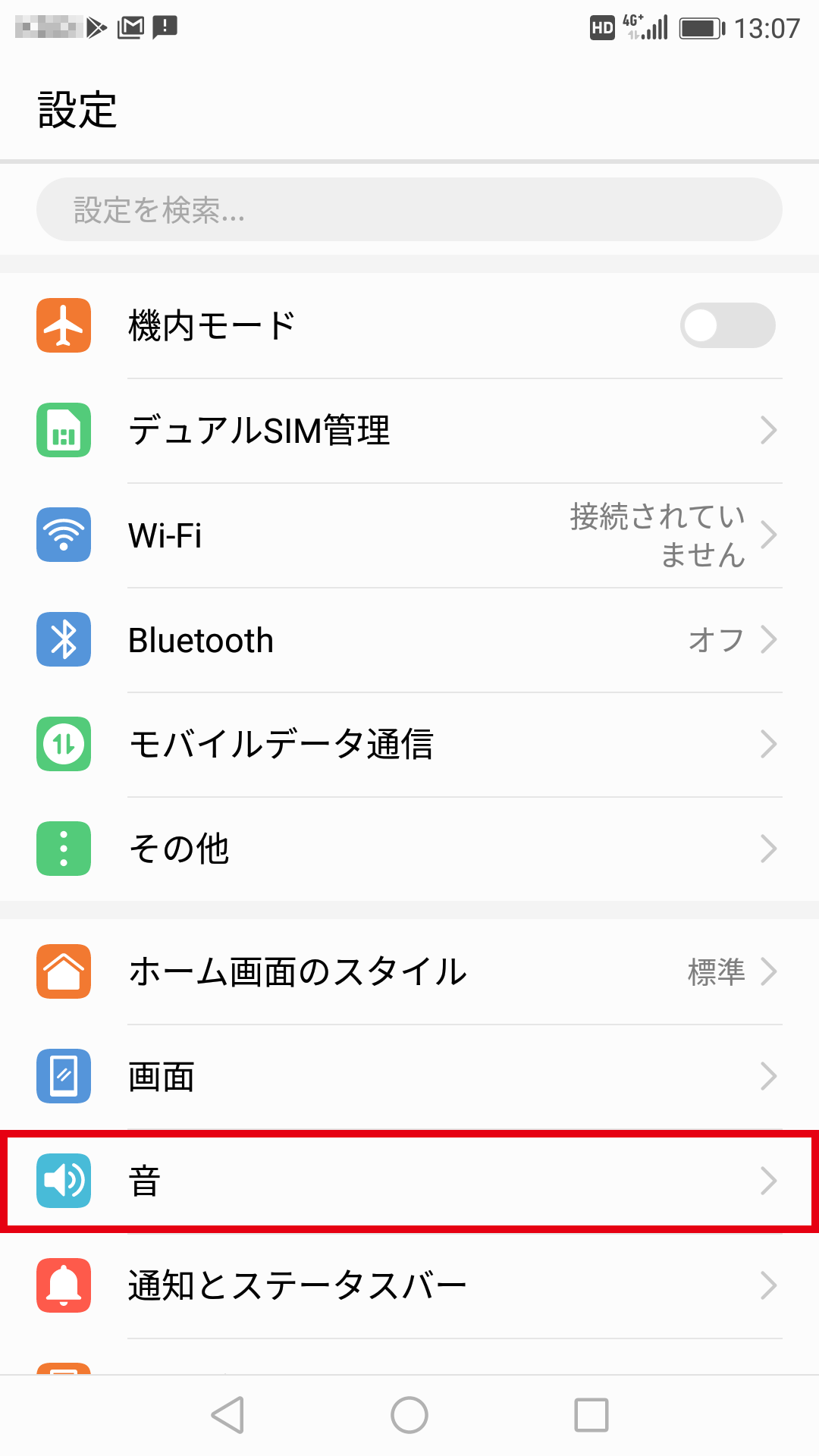Open the recent apps square button

[x=591, y=1415]
